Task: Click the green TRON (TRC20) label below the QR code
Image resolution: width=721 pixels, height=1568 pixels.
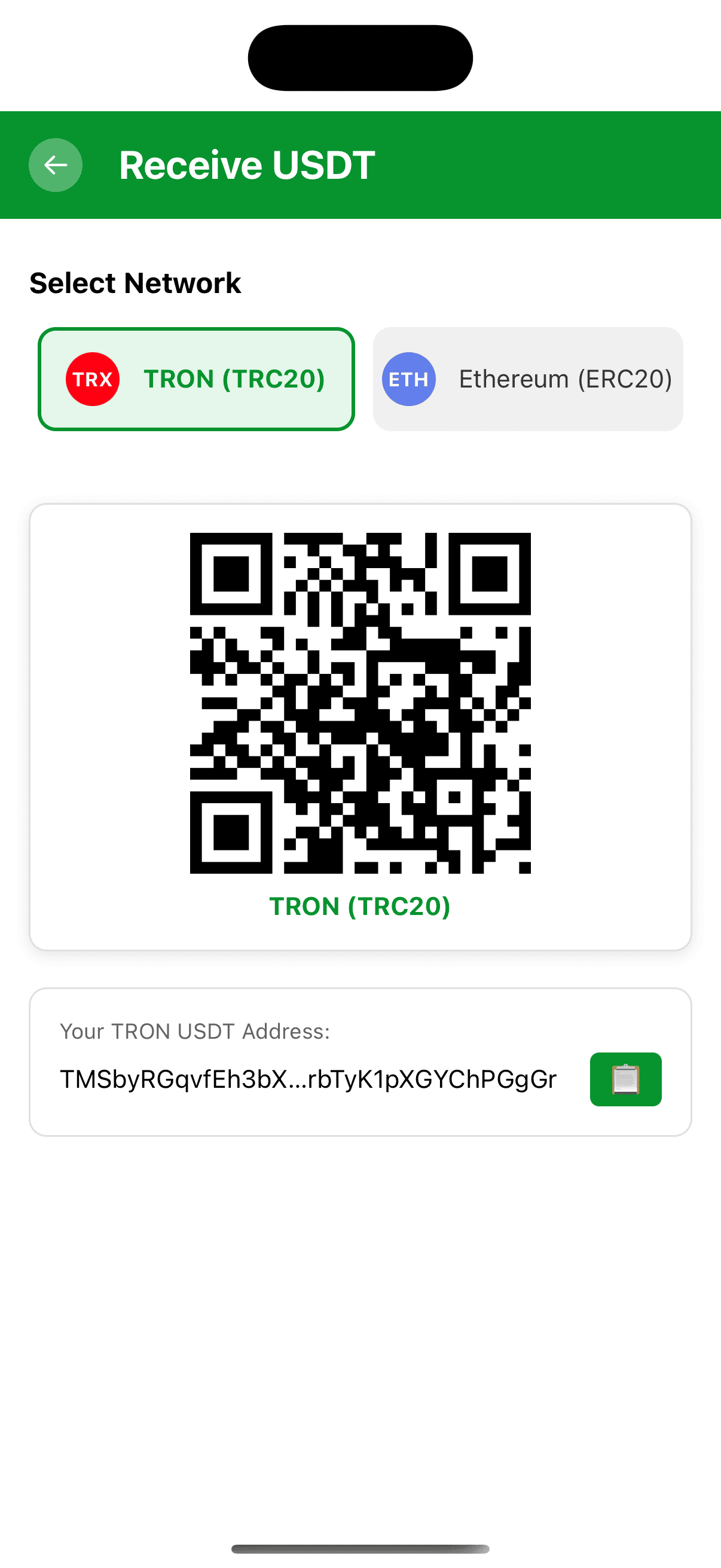Action: pos(361,906)
